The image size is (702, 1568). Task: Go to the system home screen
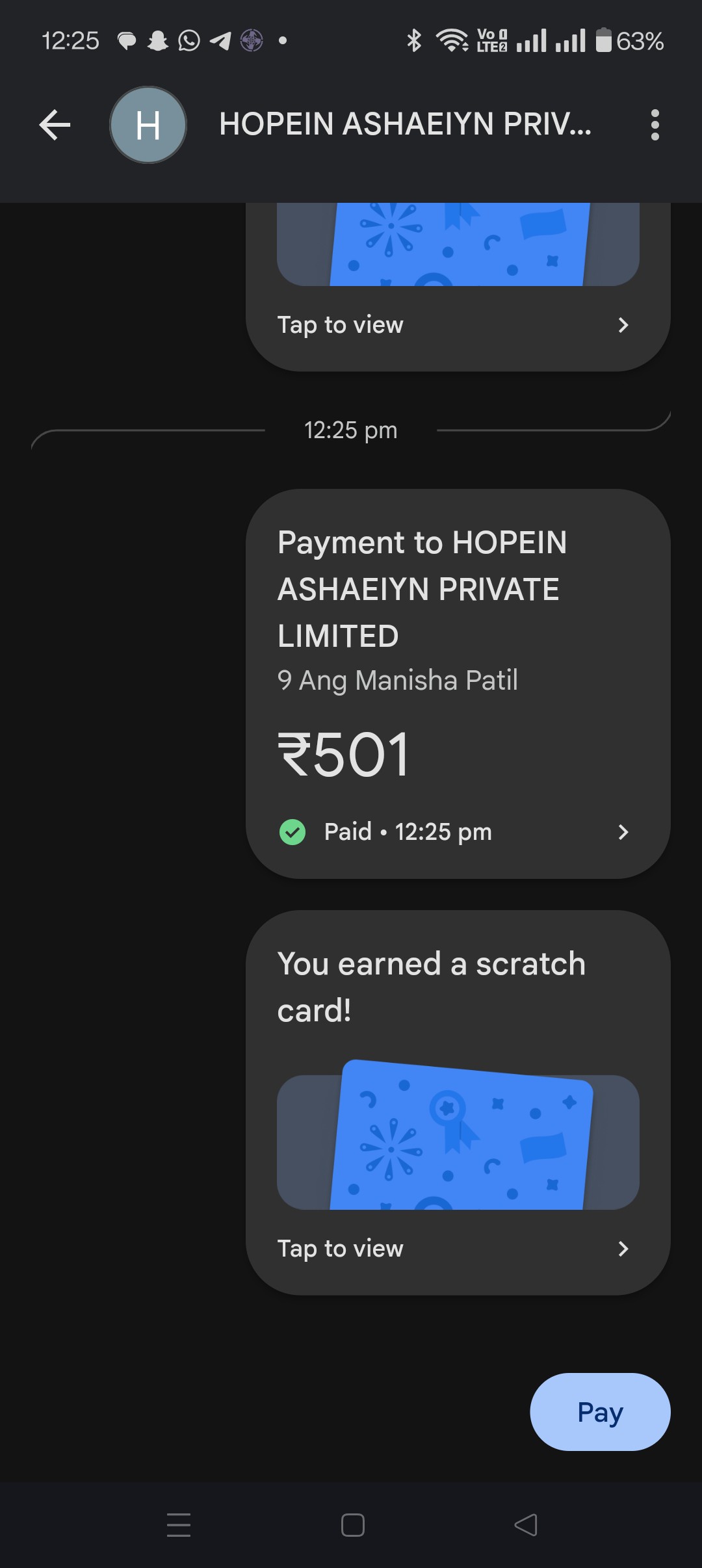[x=352, y=1525]
